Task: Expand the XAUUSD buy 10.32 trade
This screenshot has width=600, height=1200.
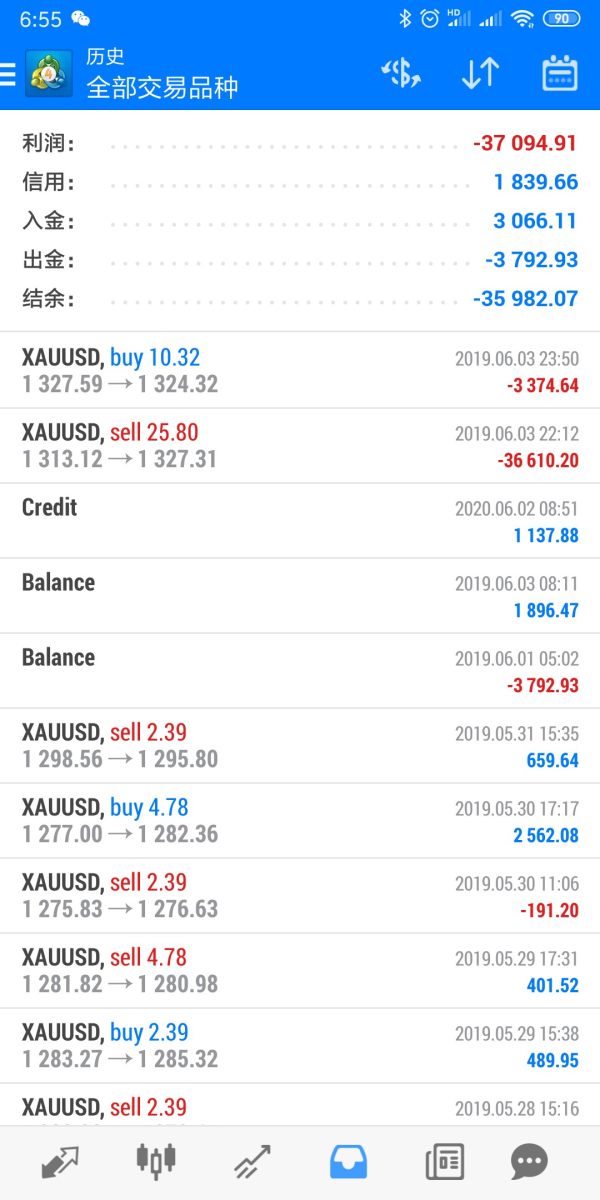Action: pos(300,370)
